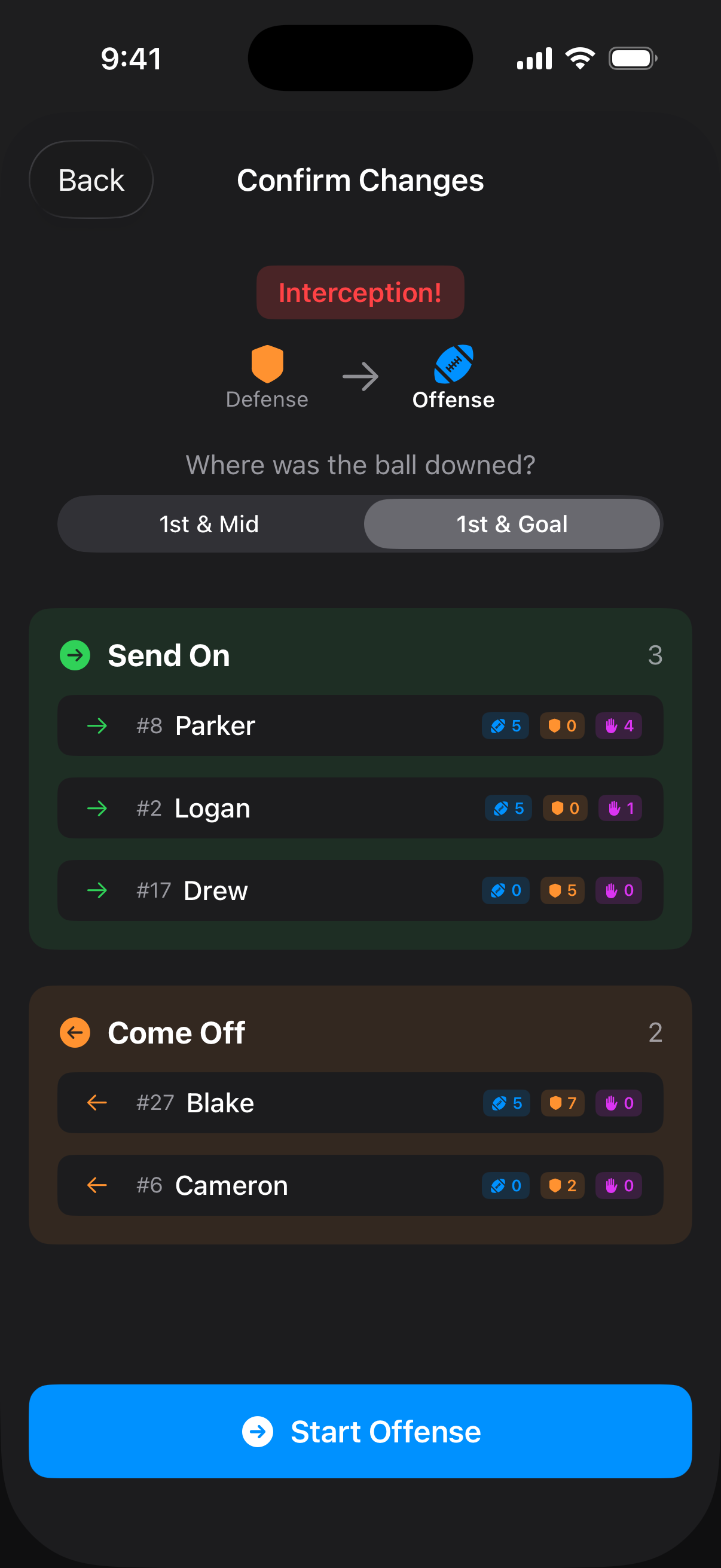Viewport: 721px width, 1568px height.
Task: Click the green Send On circle arrow icon
Action: coord(75,655)
